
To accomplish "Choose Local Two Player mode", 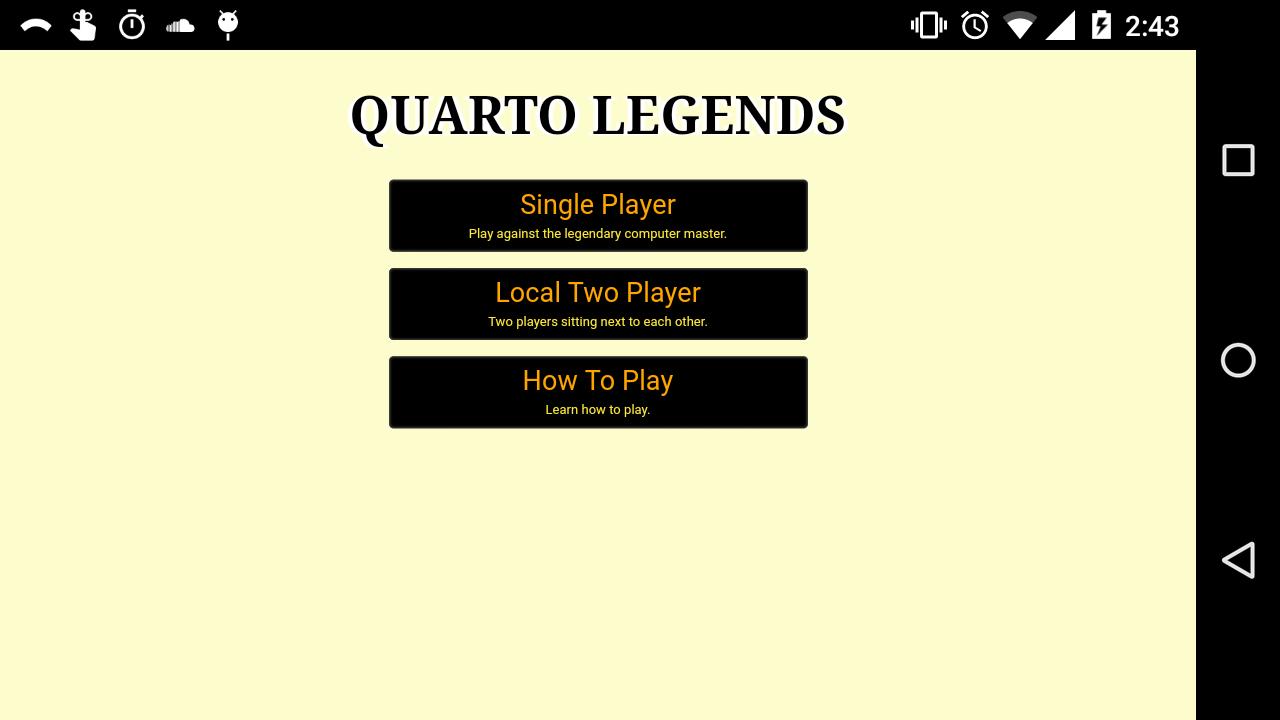I will [x=598, y=303].
